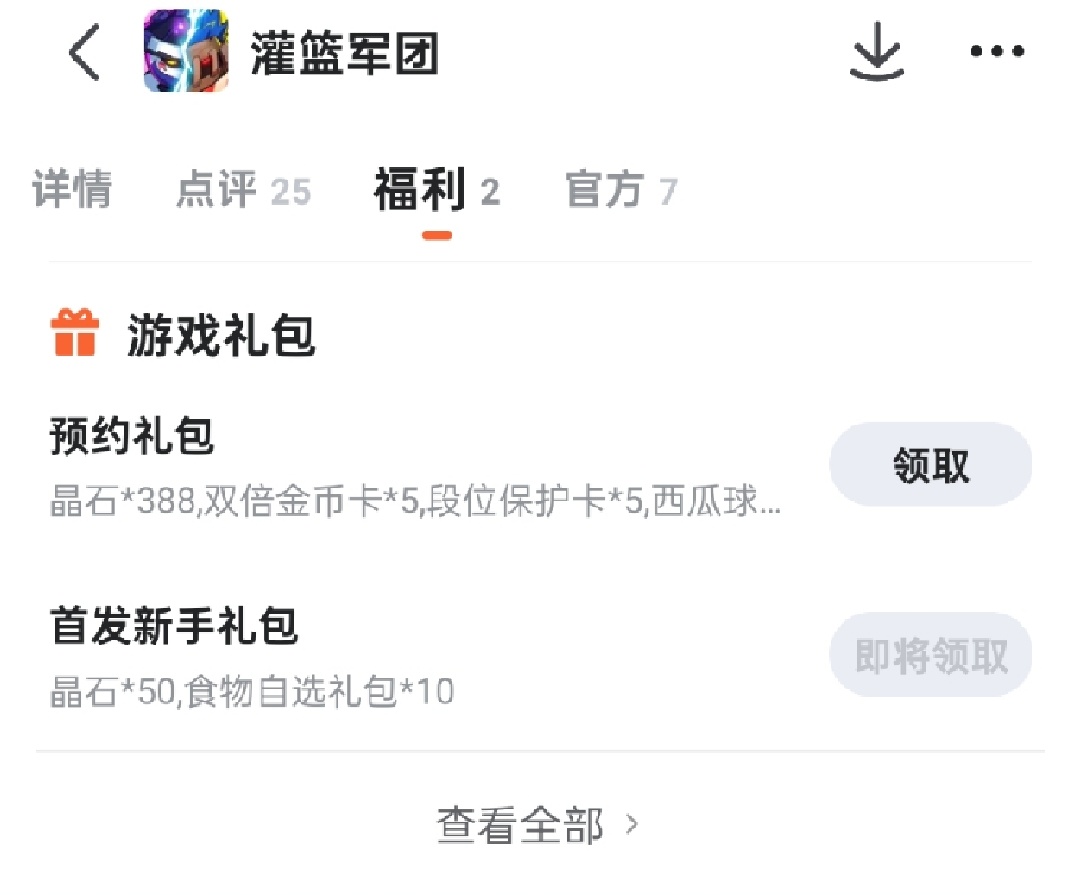Tap 即将领取 for 首发新手礼包
Screen dimensions: 1080x895
click(930, 655)
